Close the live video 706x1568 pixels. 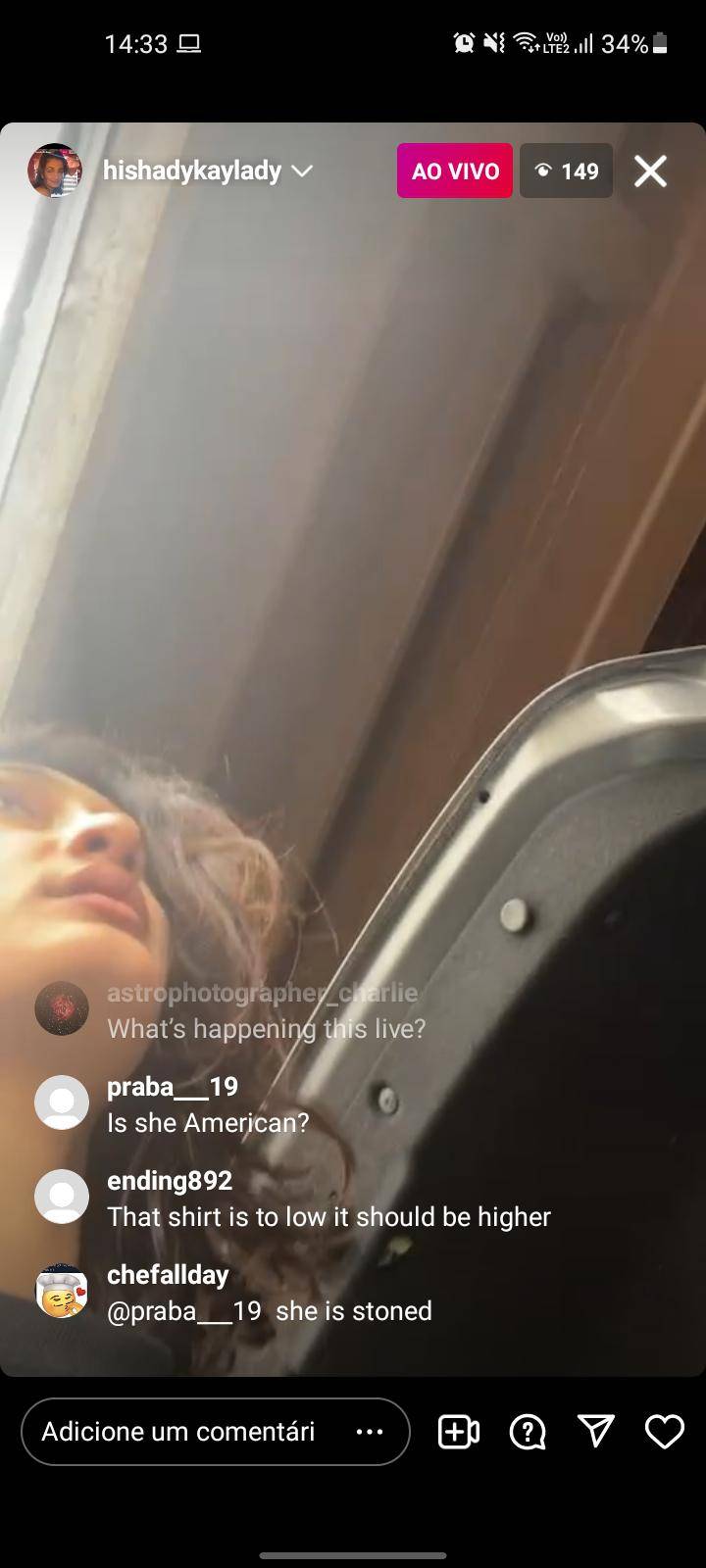point(650,171)
